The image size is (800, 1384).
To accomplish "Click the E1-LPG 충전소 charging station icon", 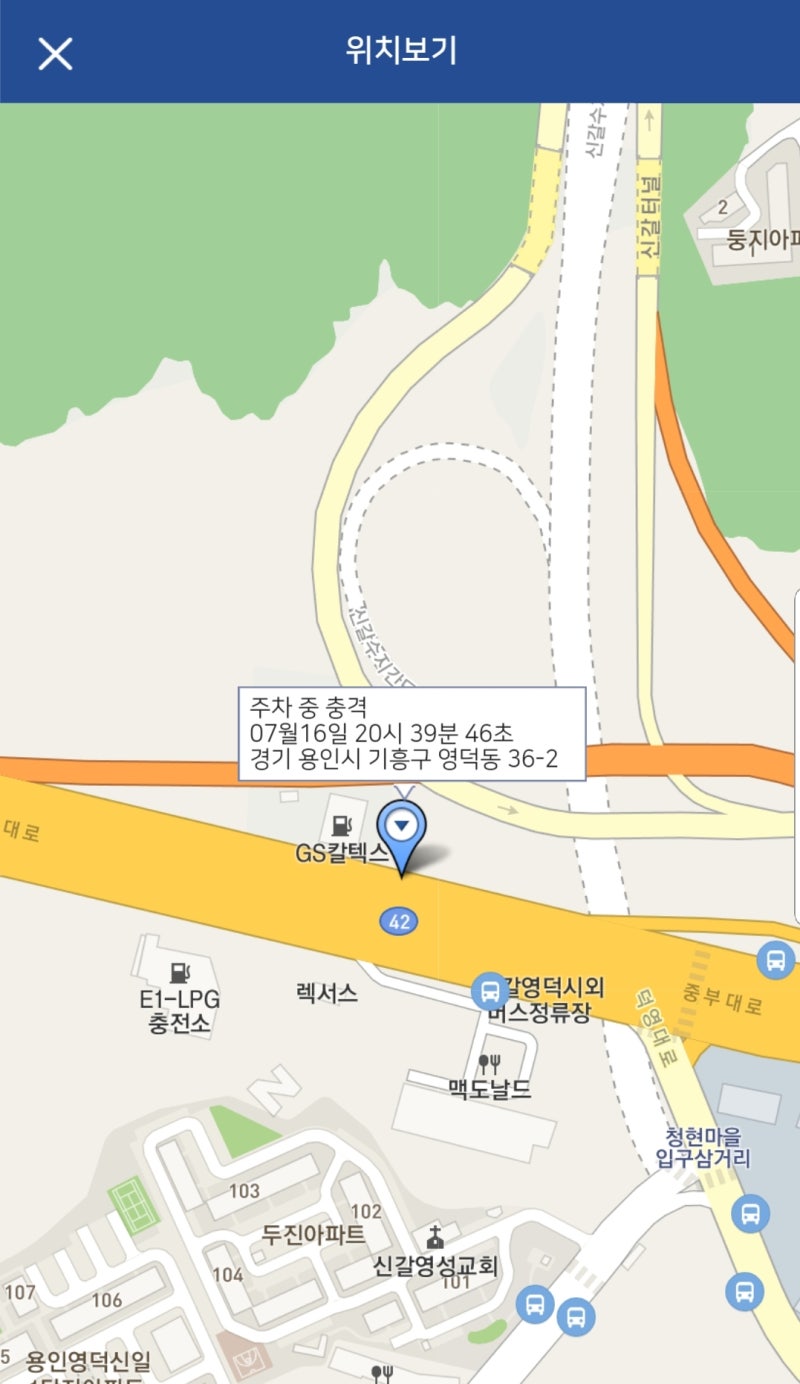I will tap(179, 971).
